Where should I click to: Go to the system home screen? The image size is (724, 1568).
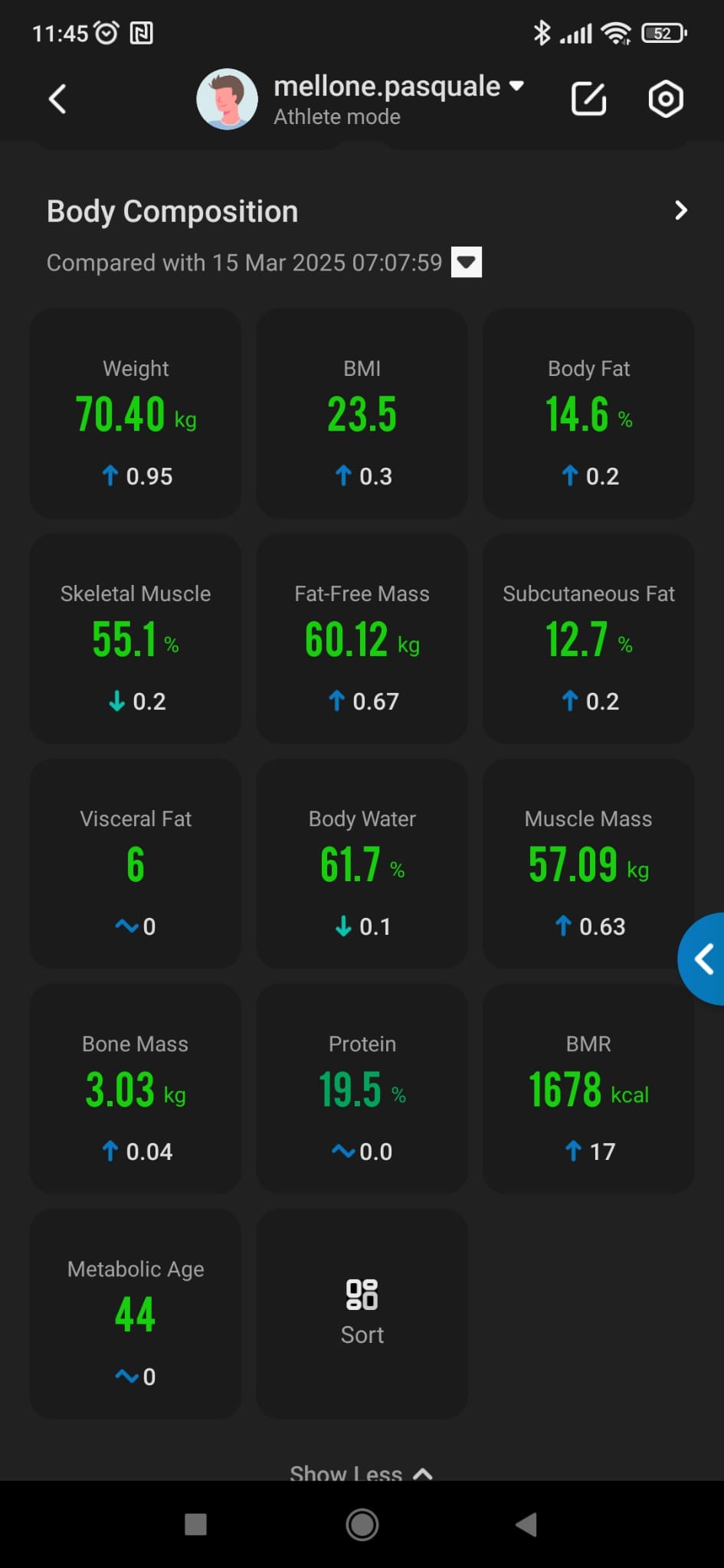click(362, 1524)
